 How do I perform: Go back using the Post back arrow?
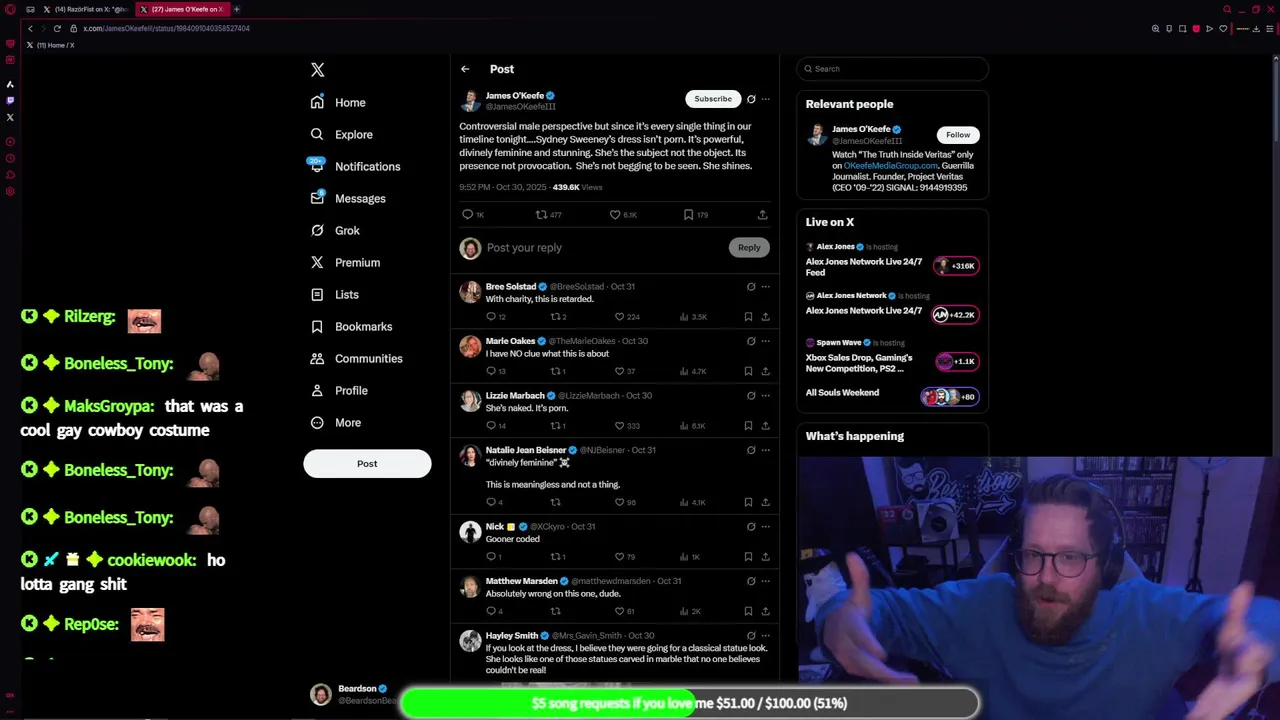(465, 69)
